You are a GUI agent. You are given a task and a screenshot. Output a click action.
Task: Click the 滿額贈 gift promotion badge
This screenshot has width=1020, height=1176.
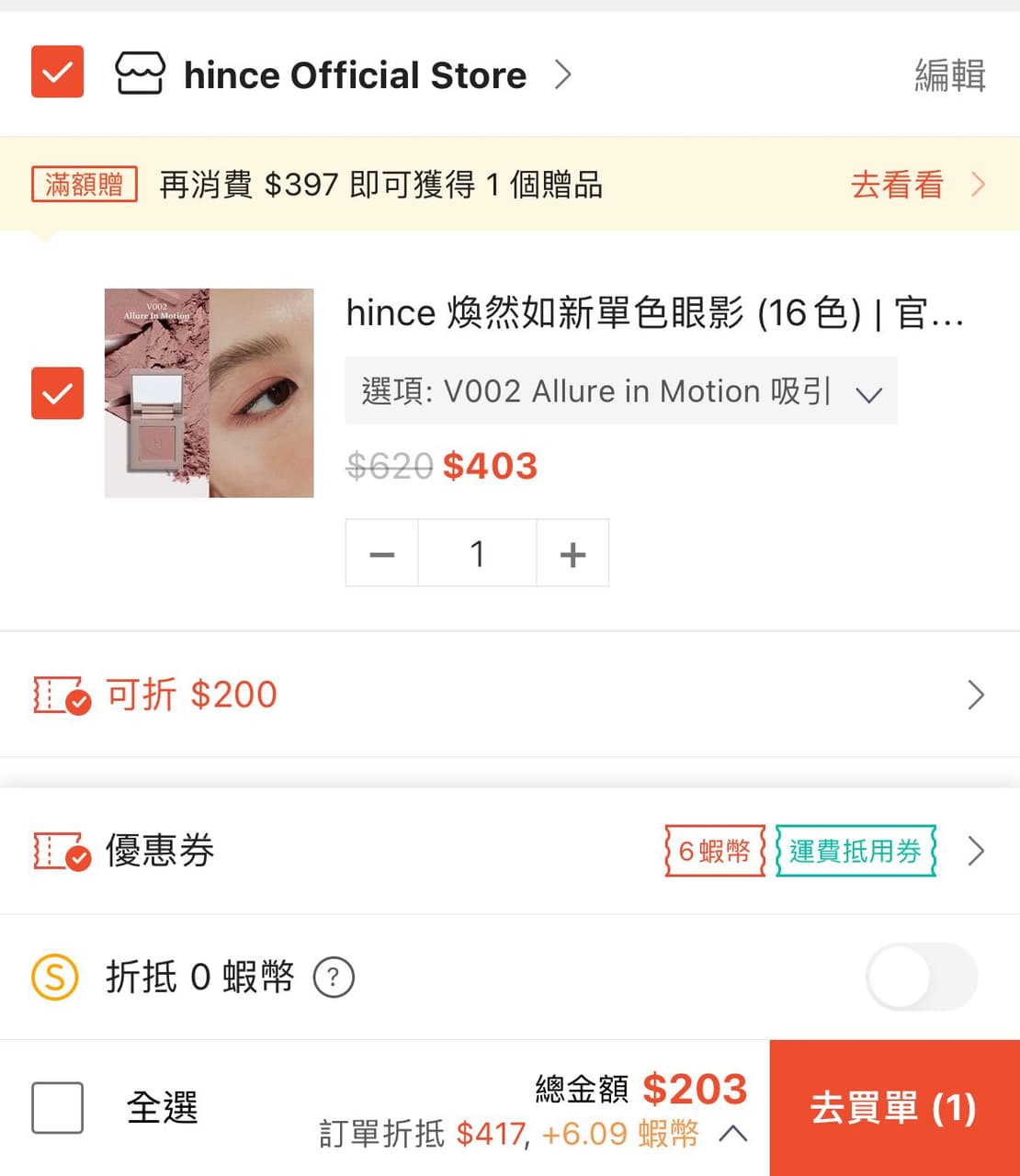pyautogui.click(x=83, y=184)
